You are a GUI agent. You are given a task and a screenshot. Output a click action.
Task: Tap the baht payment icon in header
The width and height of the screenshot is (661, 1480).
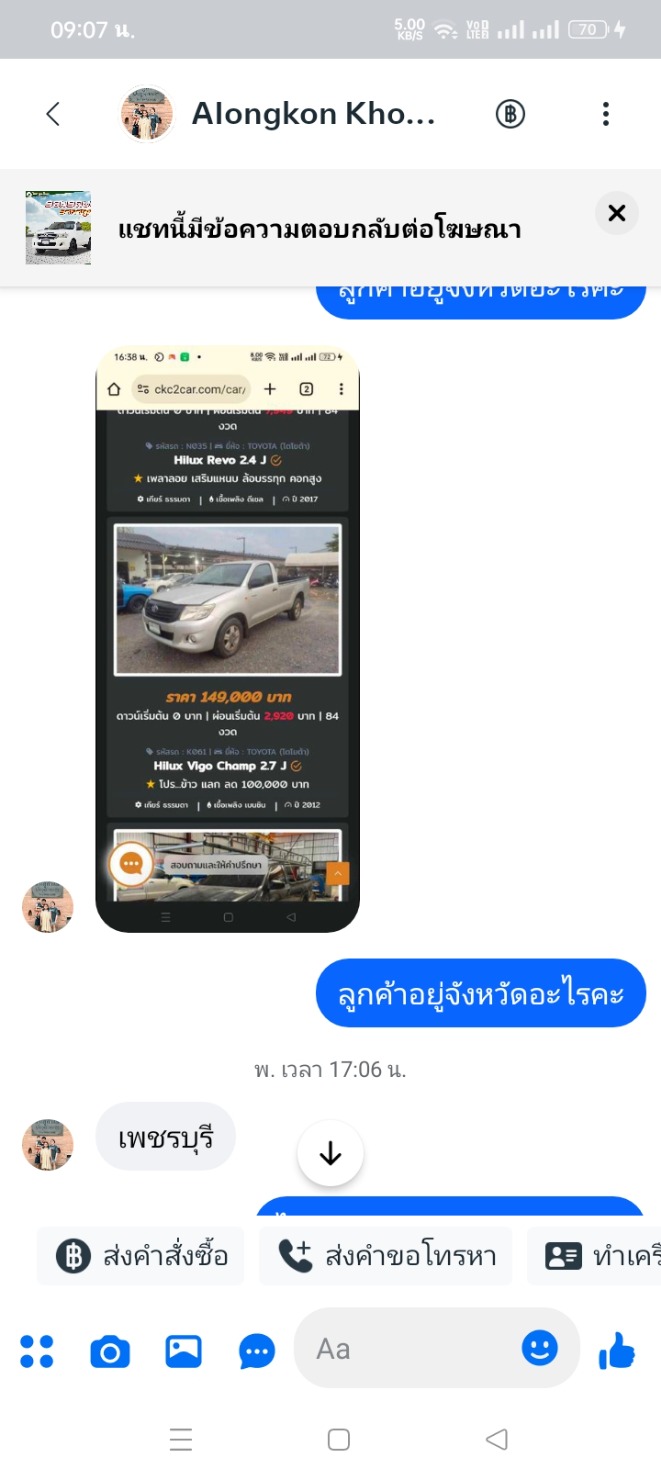[510, 114]
